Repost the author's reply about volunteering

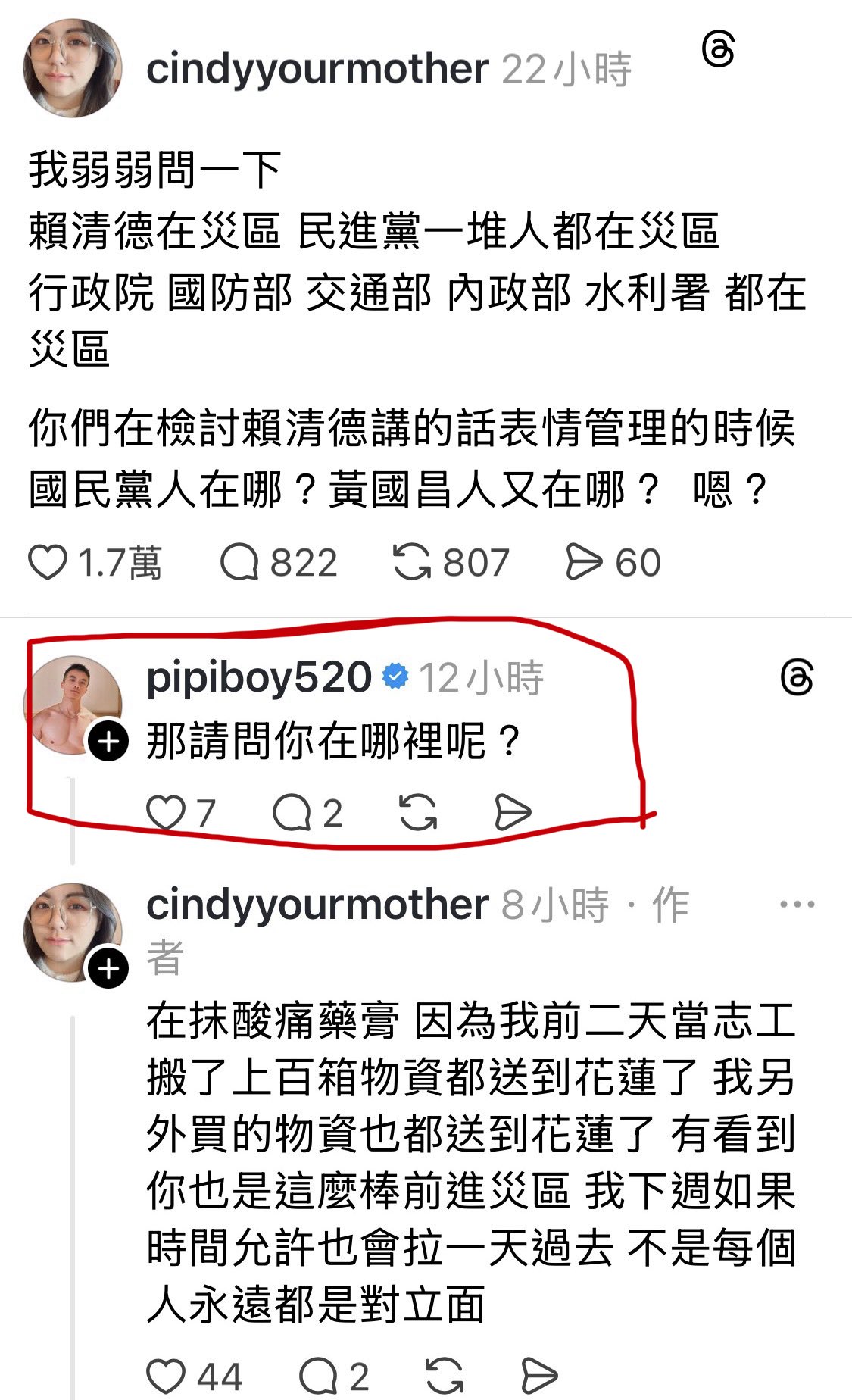(445, 1377)
